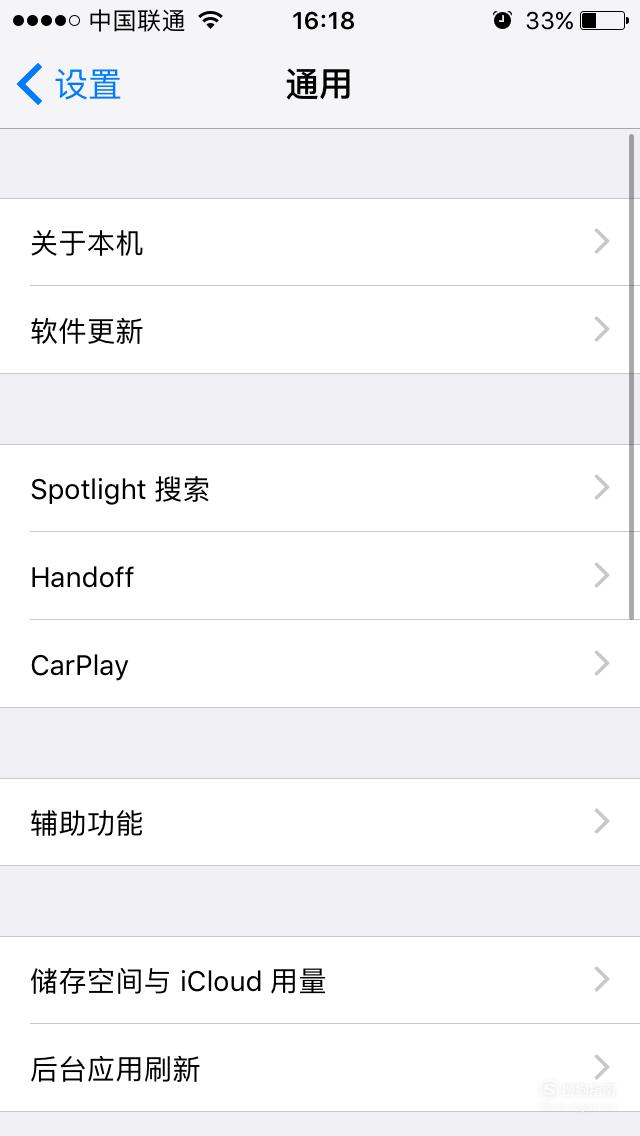The height and width of the screenshot is (1136, 640).
Task: Open Handoff settings
Action: click(x=320, y=576)
